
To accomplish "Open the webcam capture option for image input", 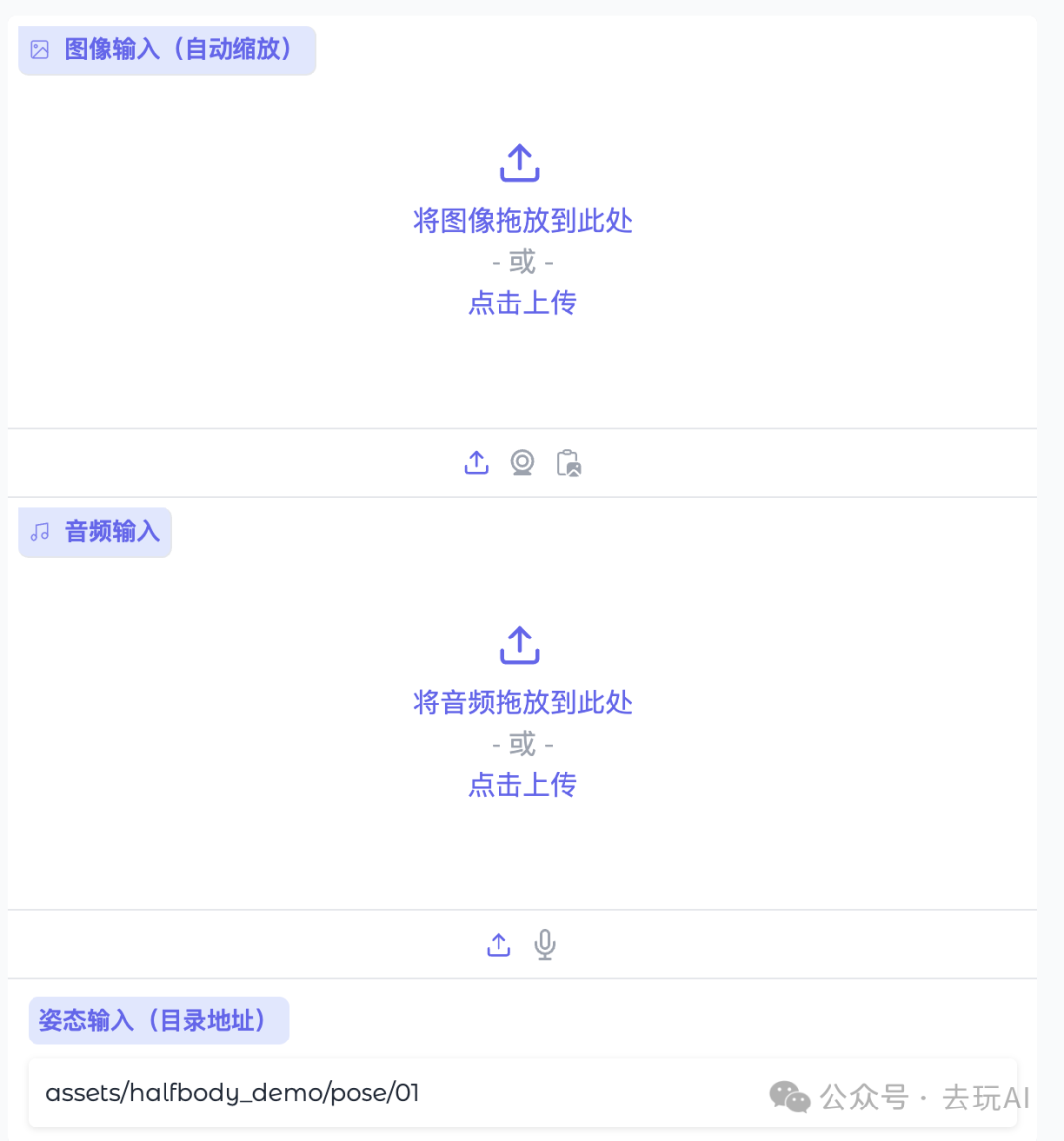I will 522,462.
